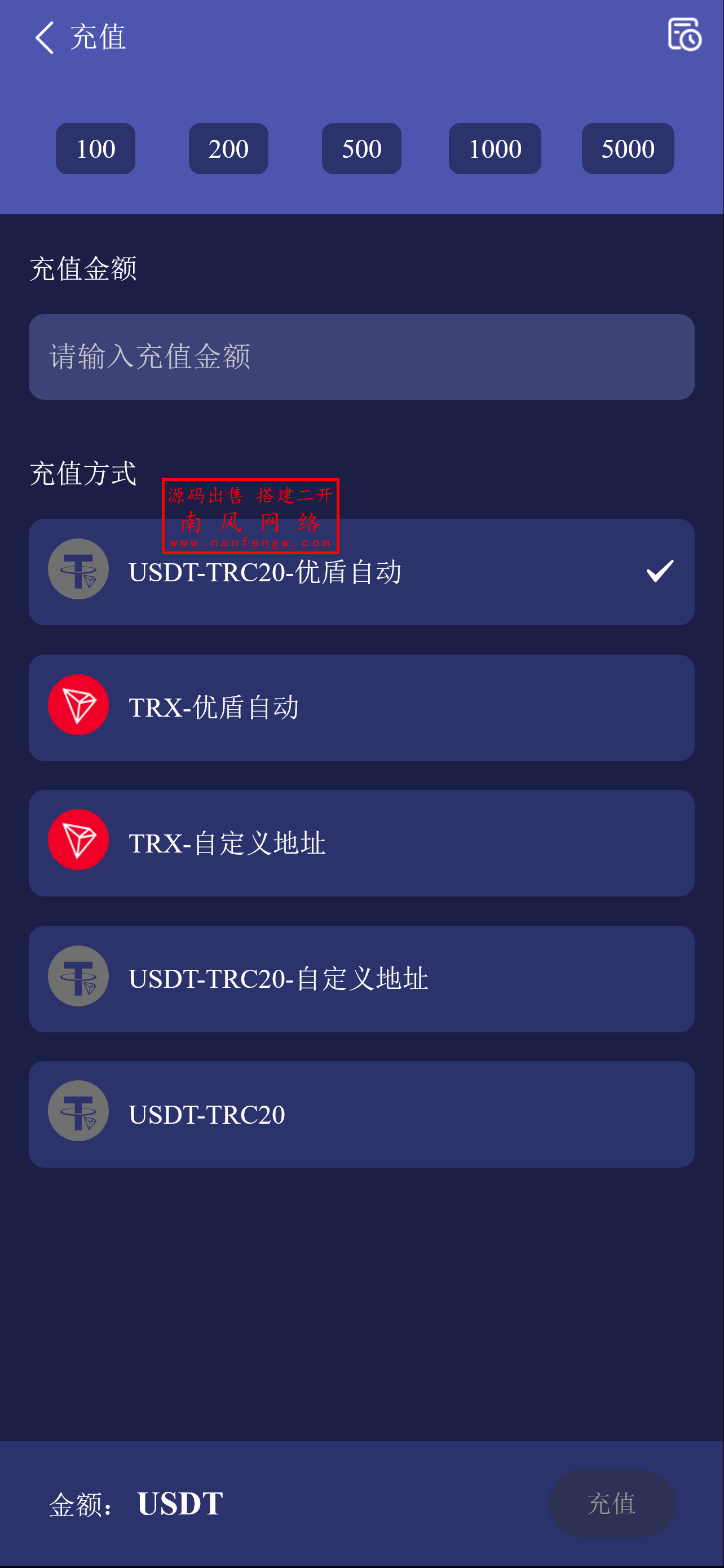
Task: Open the recharge history record icon
Action: click(685, 37)
